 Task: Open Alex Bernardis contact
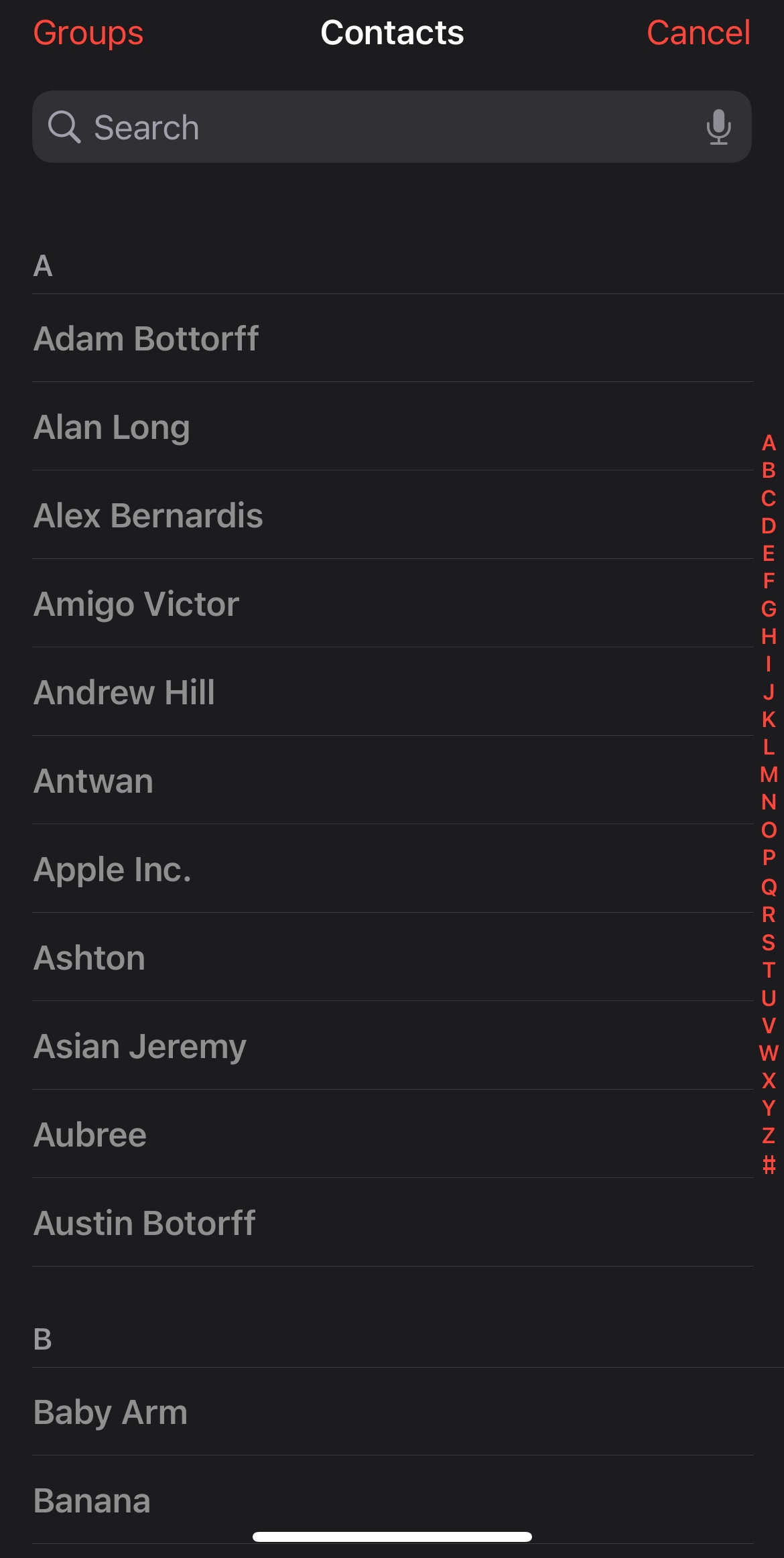[148, 516]
